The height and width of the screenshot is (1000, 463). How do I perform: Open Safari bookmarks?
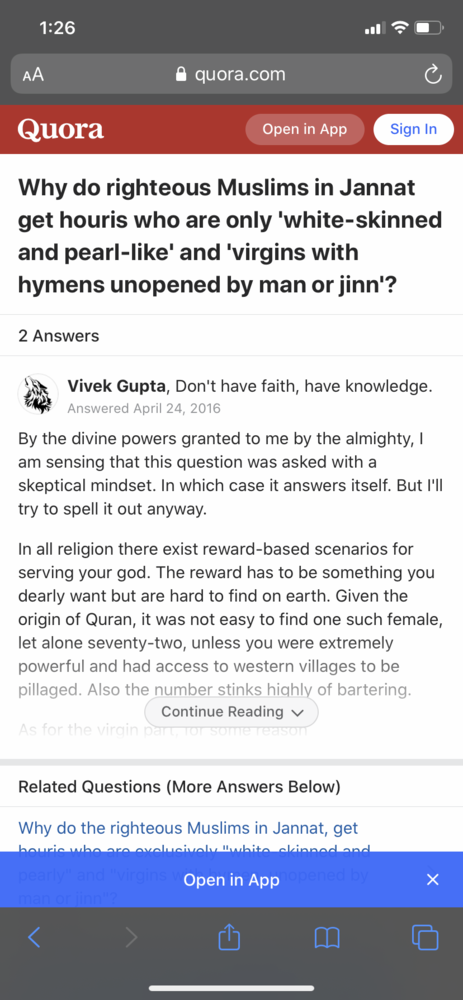click(x=327, y=937)
